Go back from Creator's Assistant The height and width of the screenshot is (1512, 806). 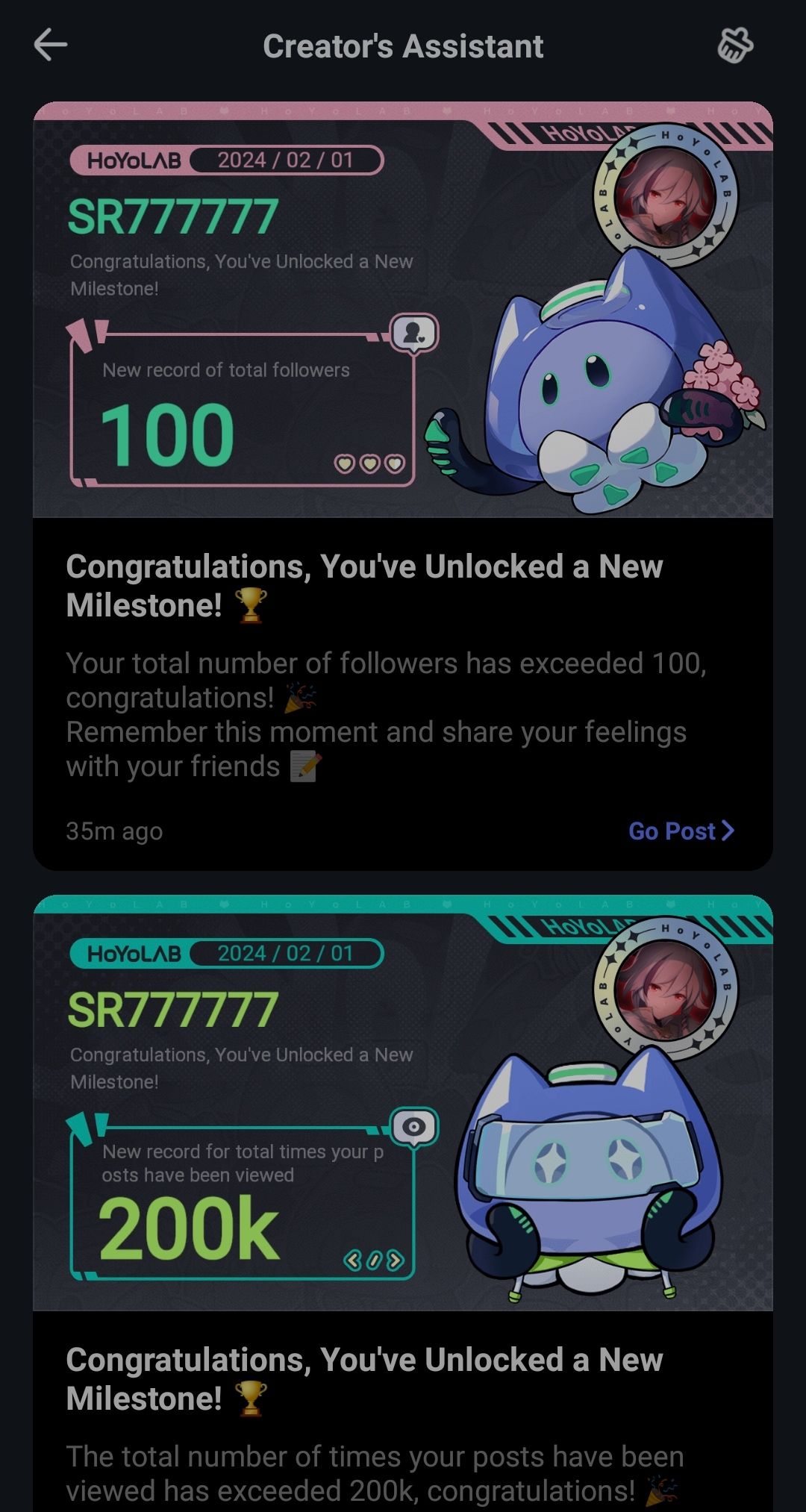51,45
